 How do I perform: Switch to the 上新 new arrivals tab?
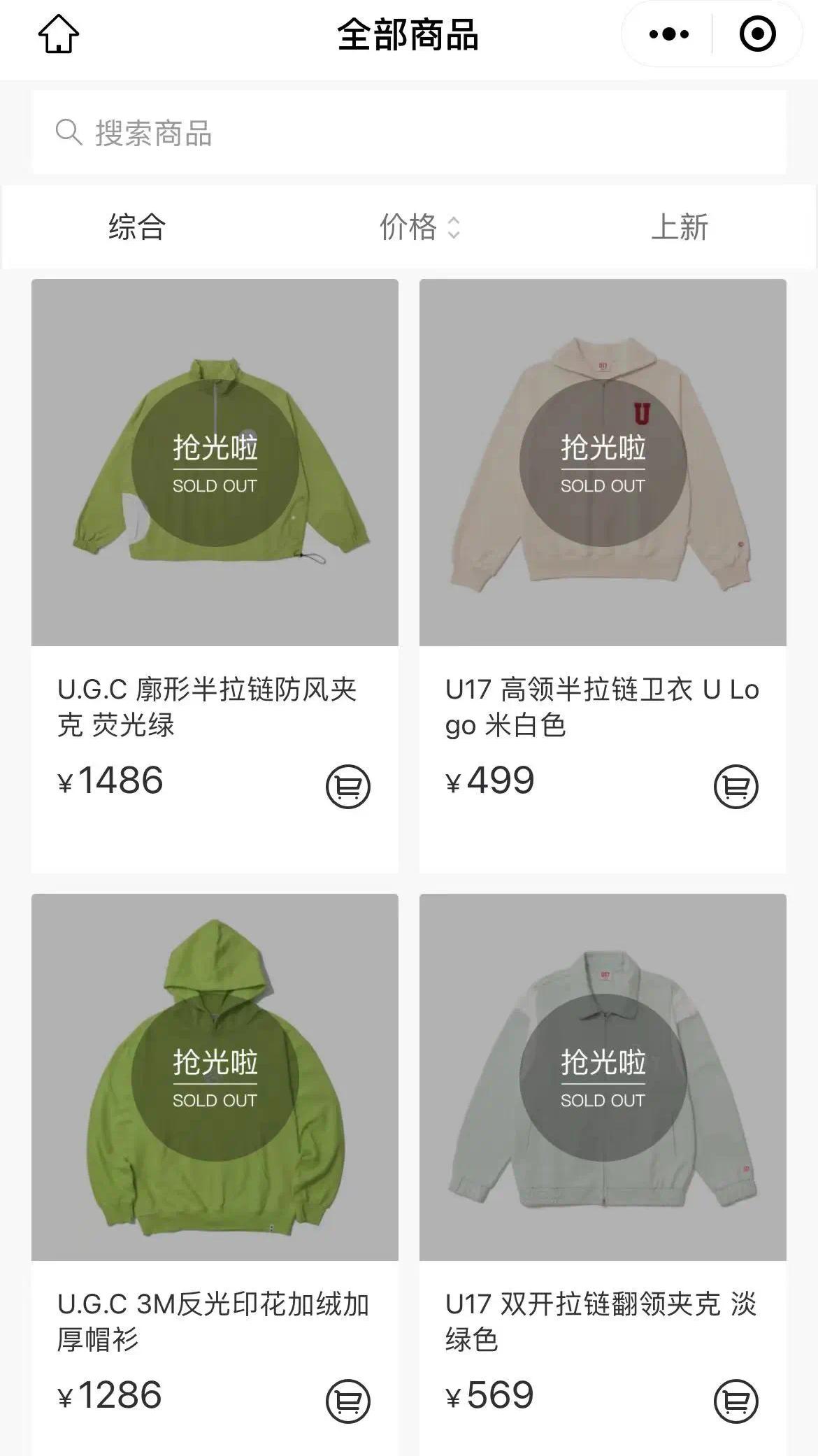tap(680, 227)
